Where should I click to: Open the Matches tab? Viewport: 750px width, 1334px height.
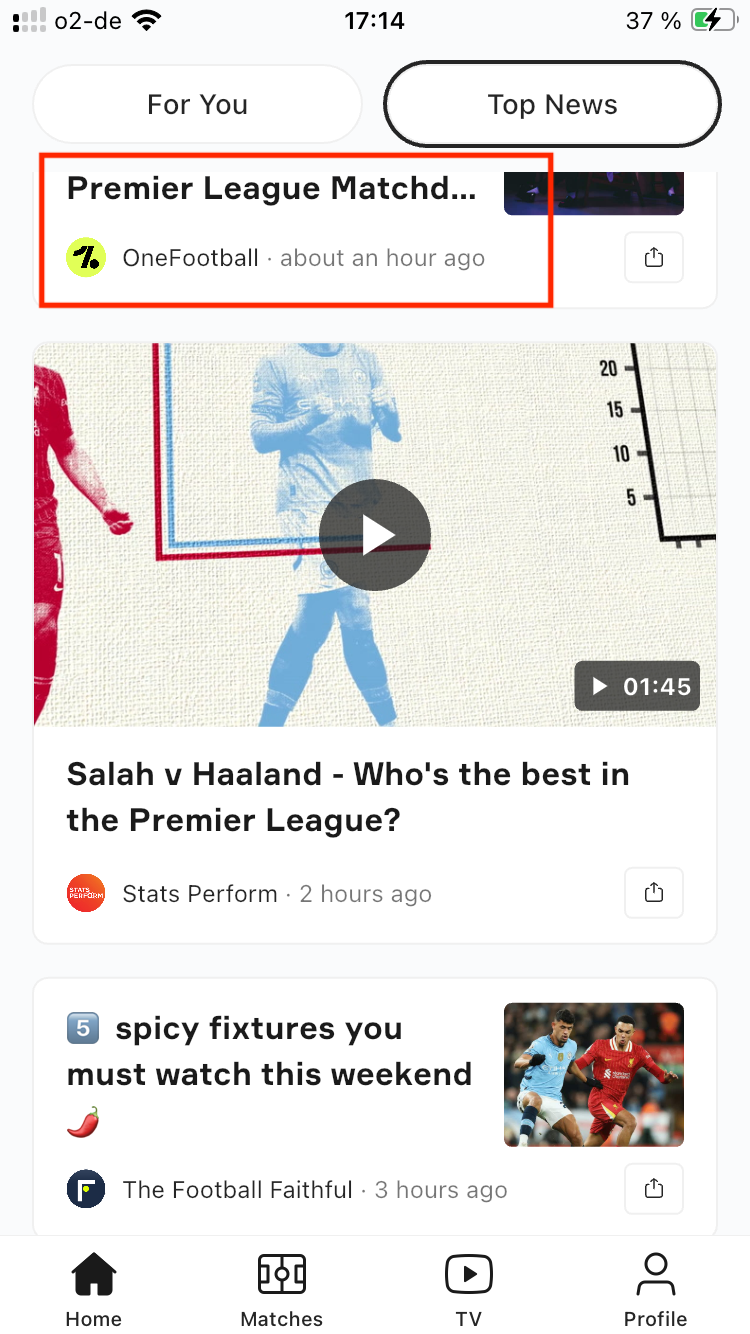pyautogui.click(x=281, y=1289)
